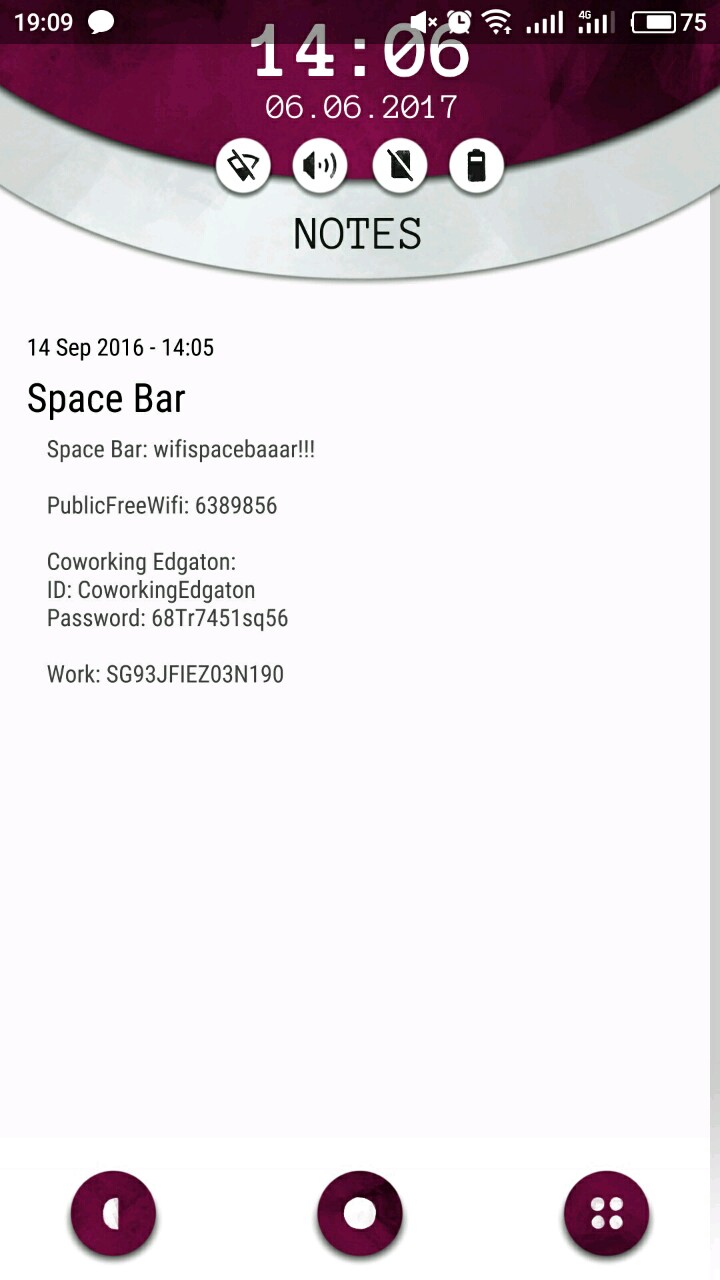Tap the crossed-out SIM icon
Screen dimensions: 720x1280
399,165
